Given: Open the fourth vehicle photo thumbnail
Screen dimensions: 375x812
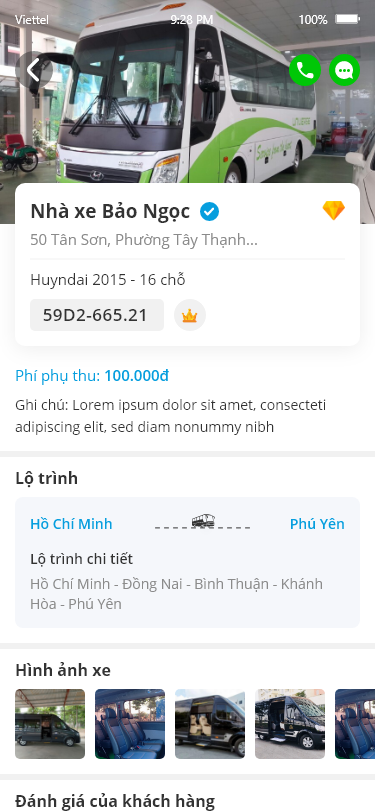Looking at the screenshot, I should click(290, 724).
